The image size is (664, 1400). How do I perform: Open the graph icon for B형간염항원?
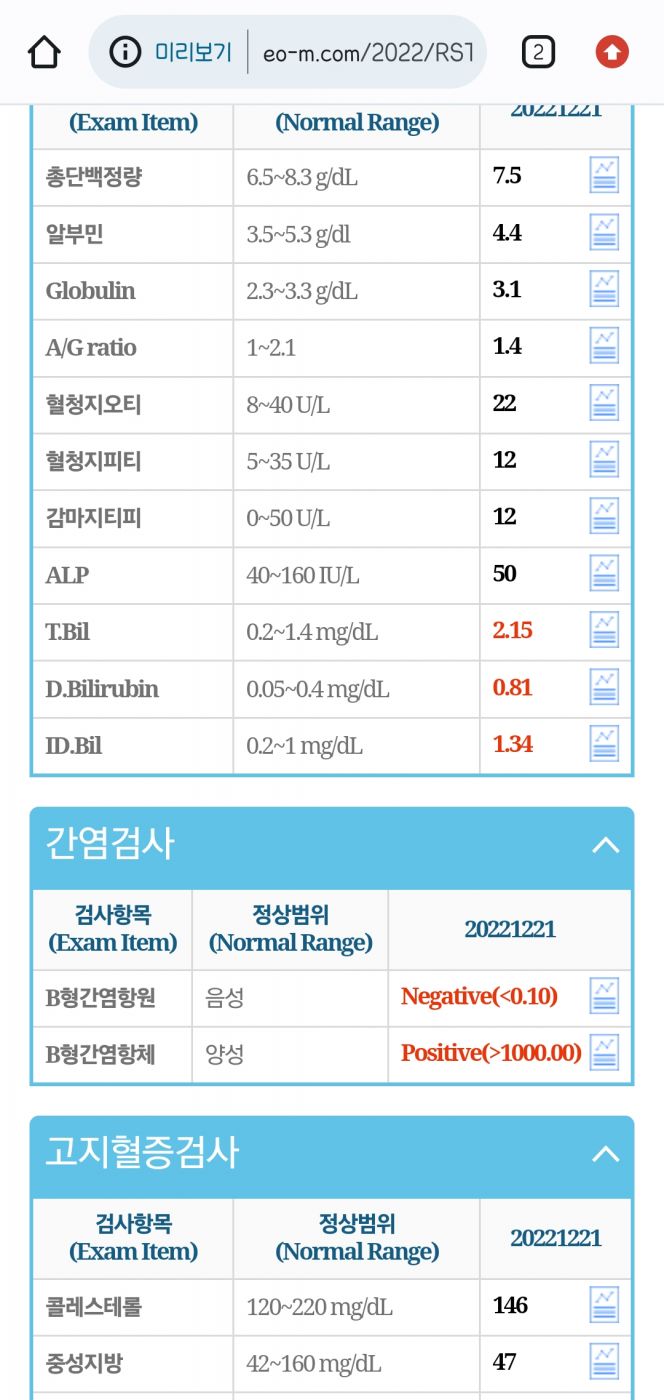click(x=604, y=996)
